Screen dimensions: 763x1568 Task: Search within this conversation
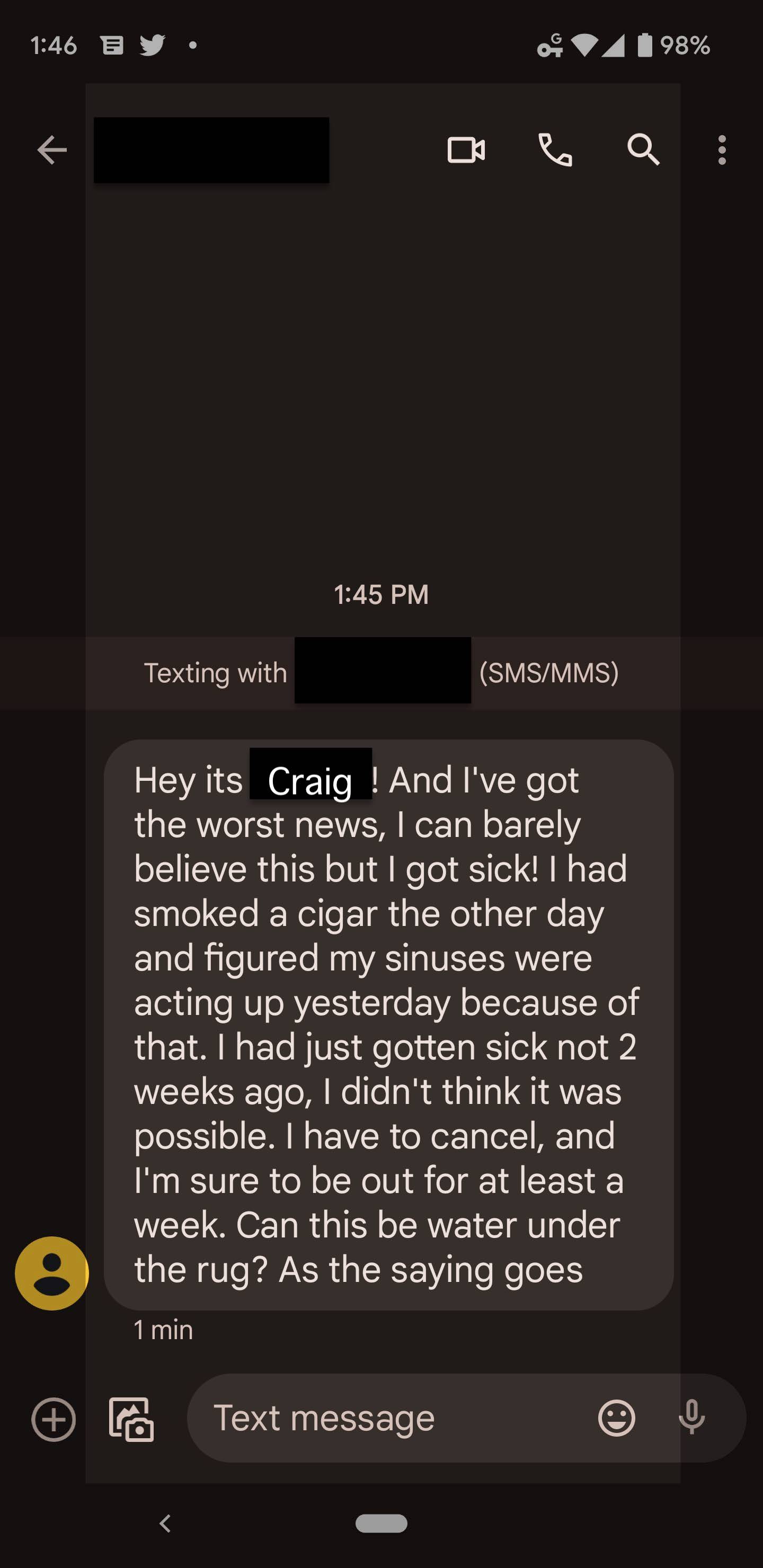(x=644, y=150)
